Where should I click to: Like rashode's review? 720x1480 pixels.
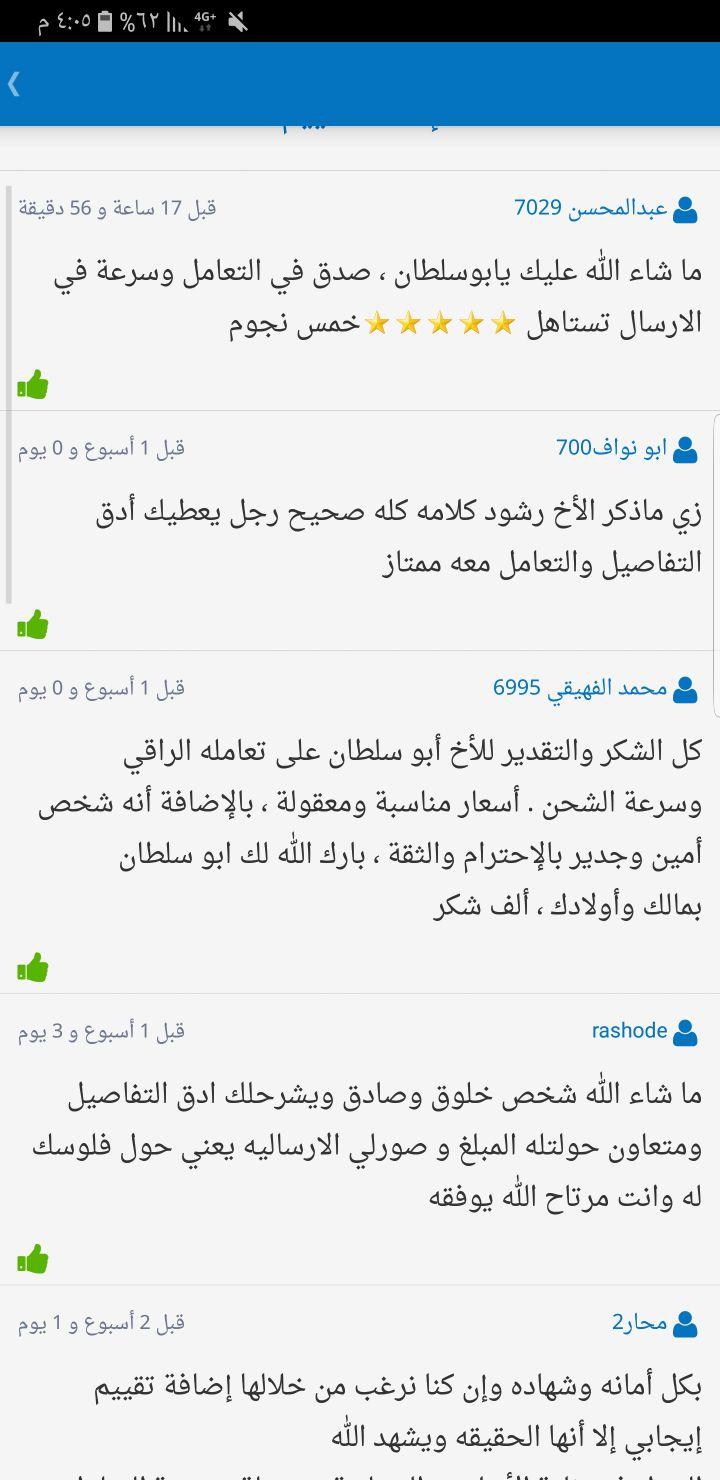point(33,1259)
